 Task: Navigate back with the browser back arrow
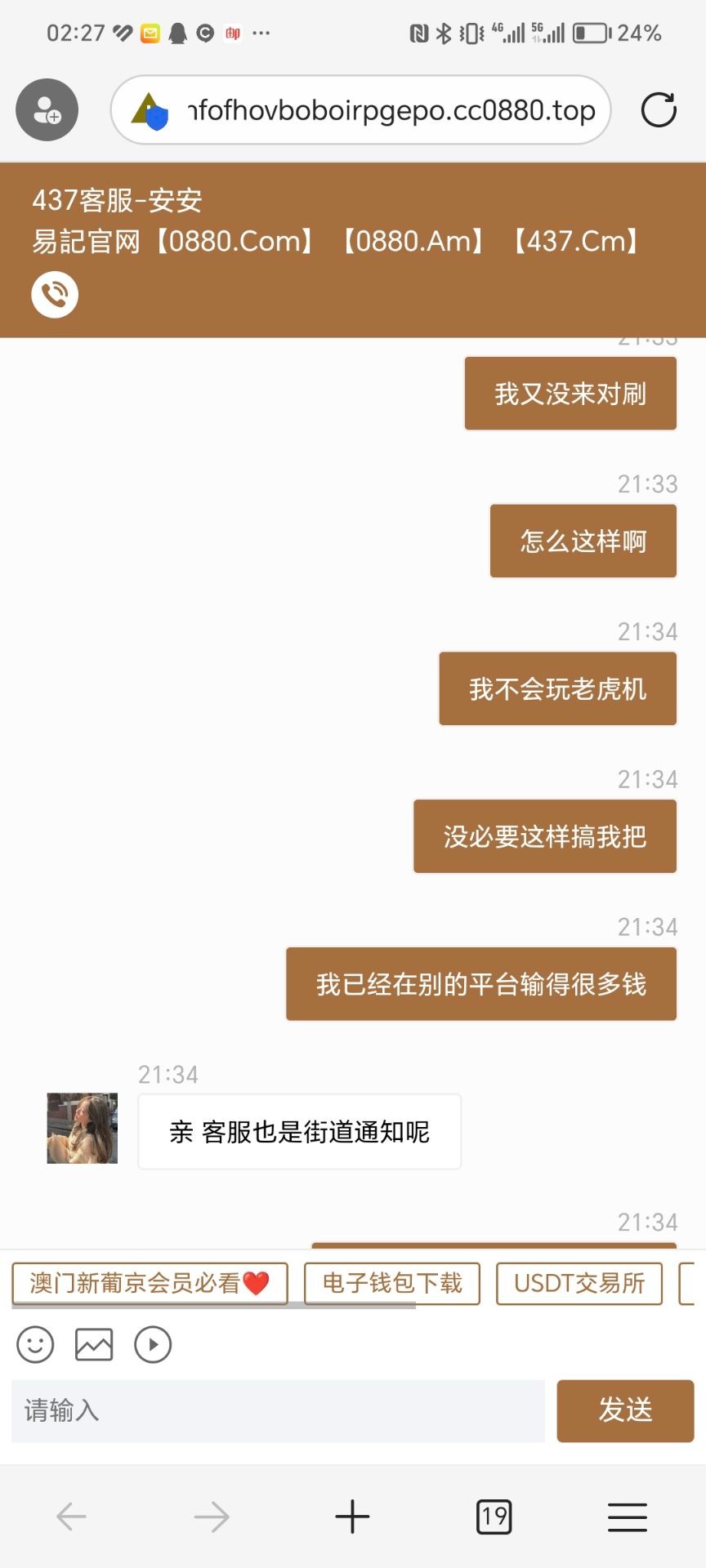[x=70, y=1517]
